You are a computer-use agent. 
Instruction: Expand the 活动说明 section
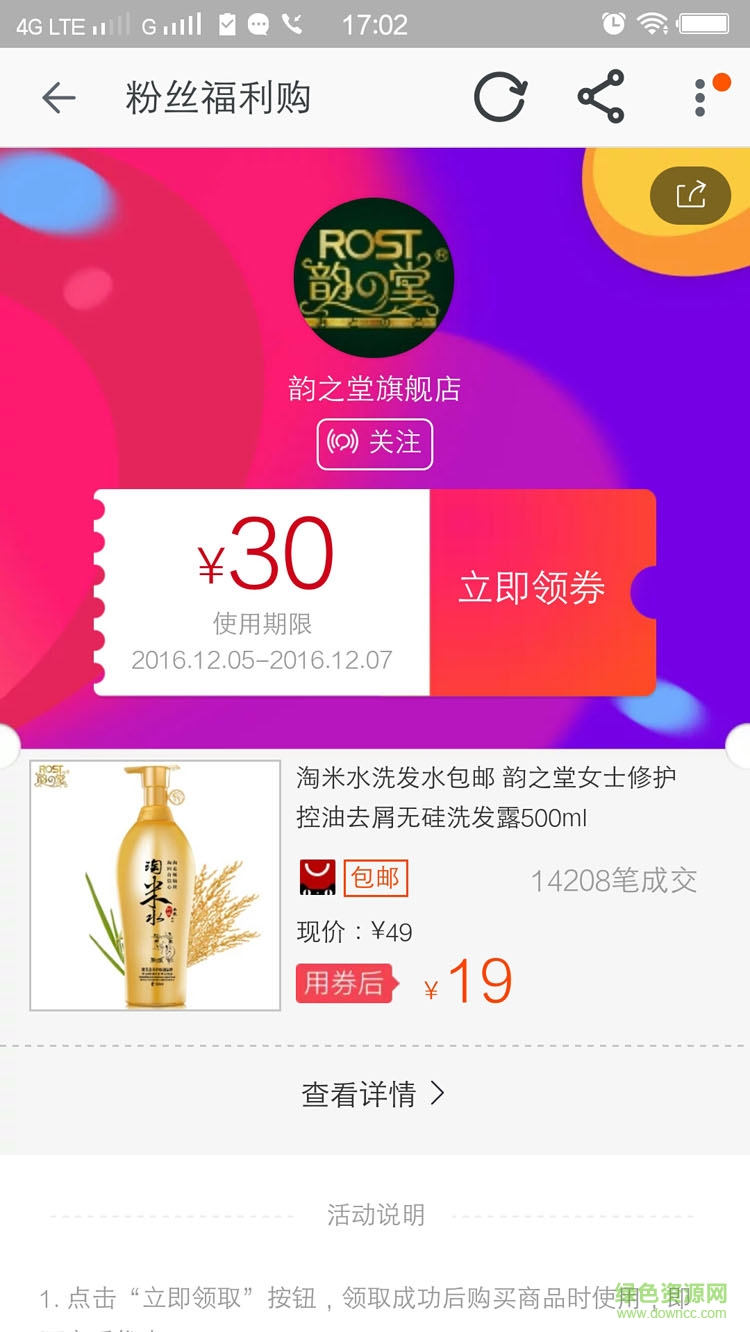point(375,1215)
